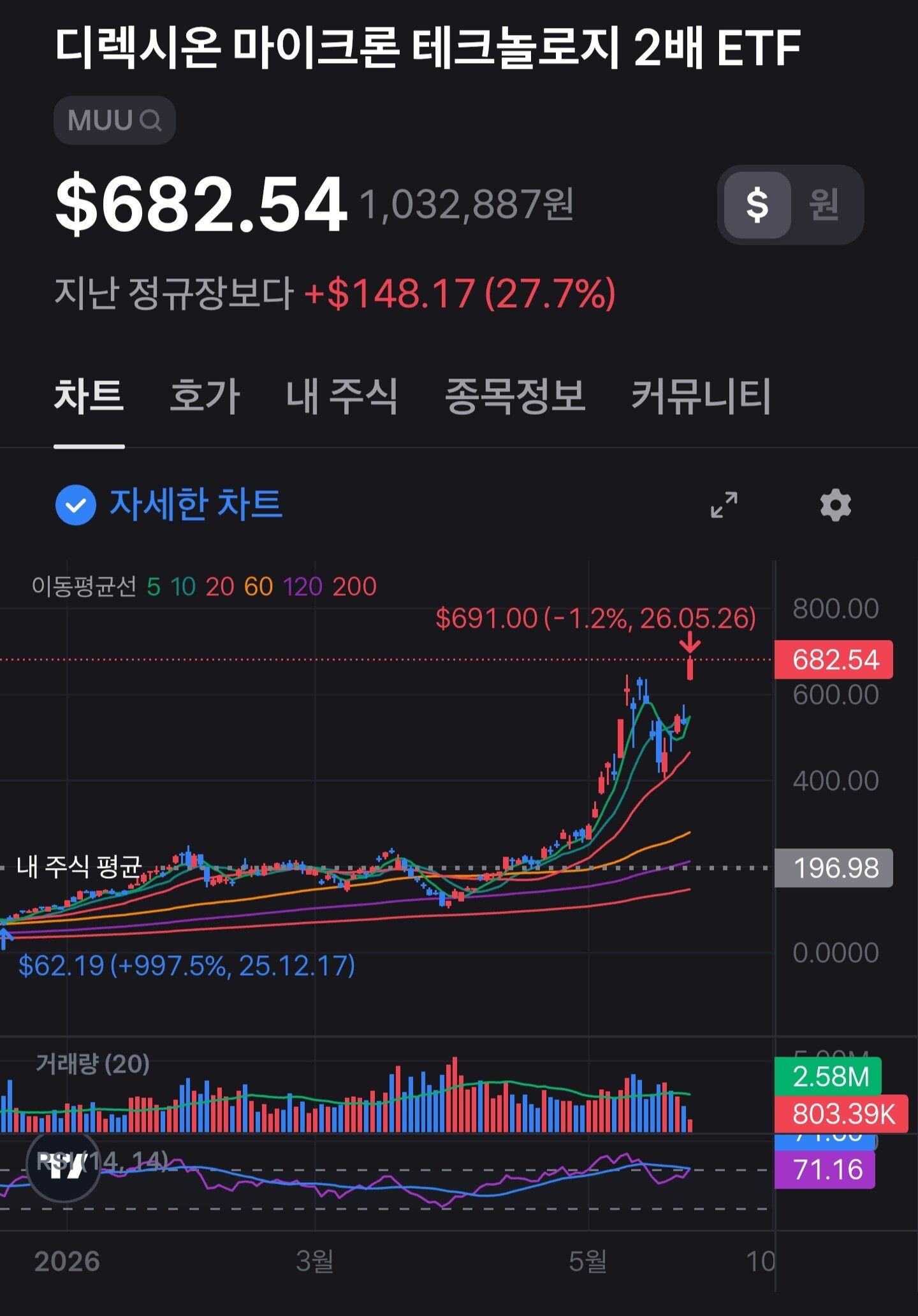The image size is (918, 1316).
Task: Select the $ dollar currency option
Action: pyautogui.click(x=757, y=205)
